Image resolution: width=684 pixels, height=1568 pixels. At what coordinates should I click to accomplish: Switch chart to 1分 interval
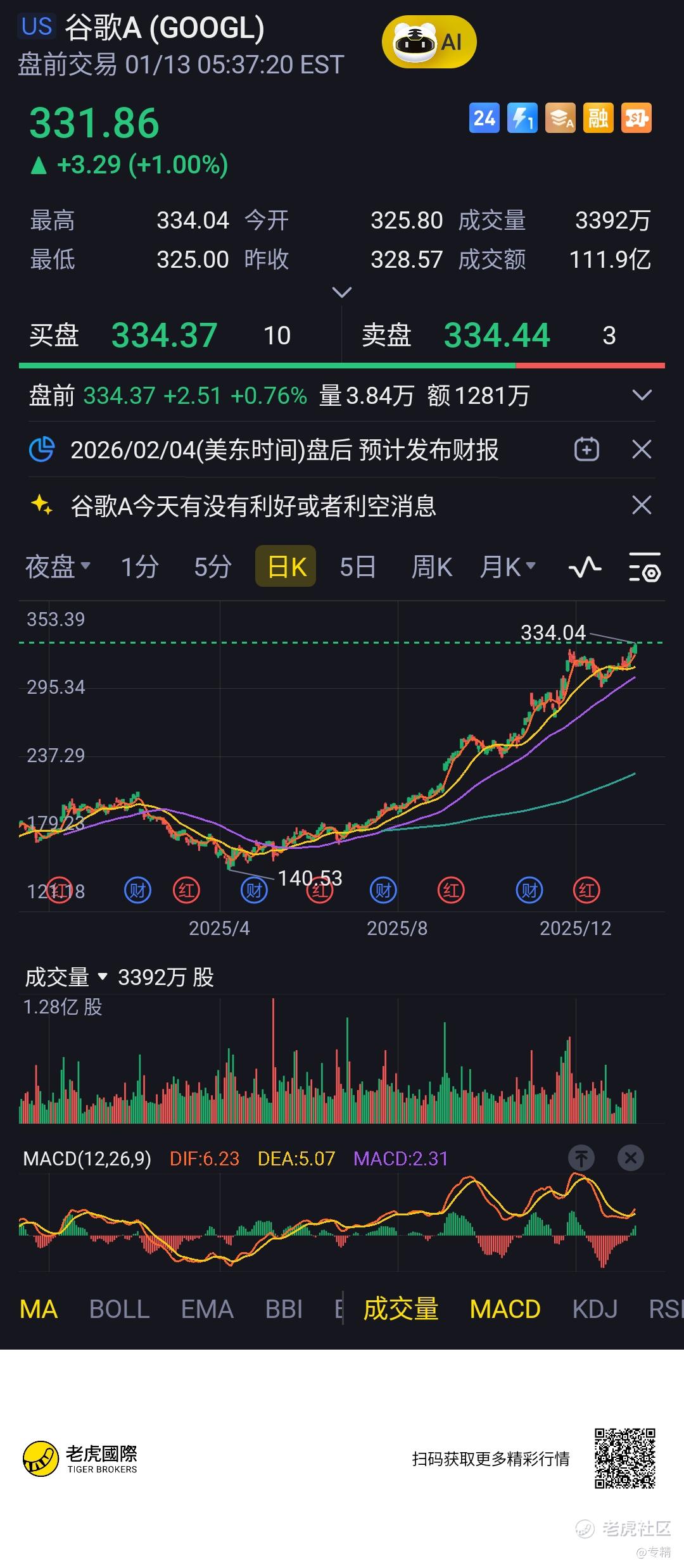coord(139,567)
